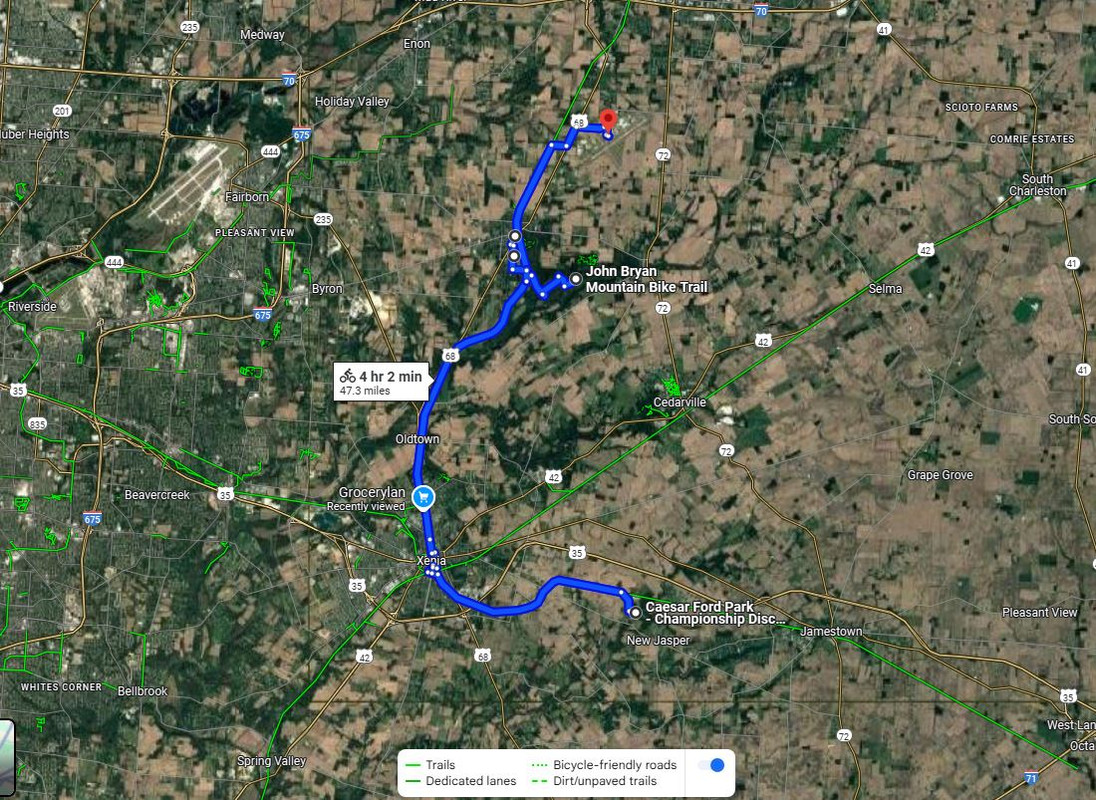Open the Grocerylan store marker

click(x=424, y=496)
